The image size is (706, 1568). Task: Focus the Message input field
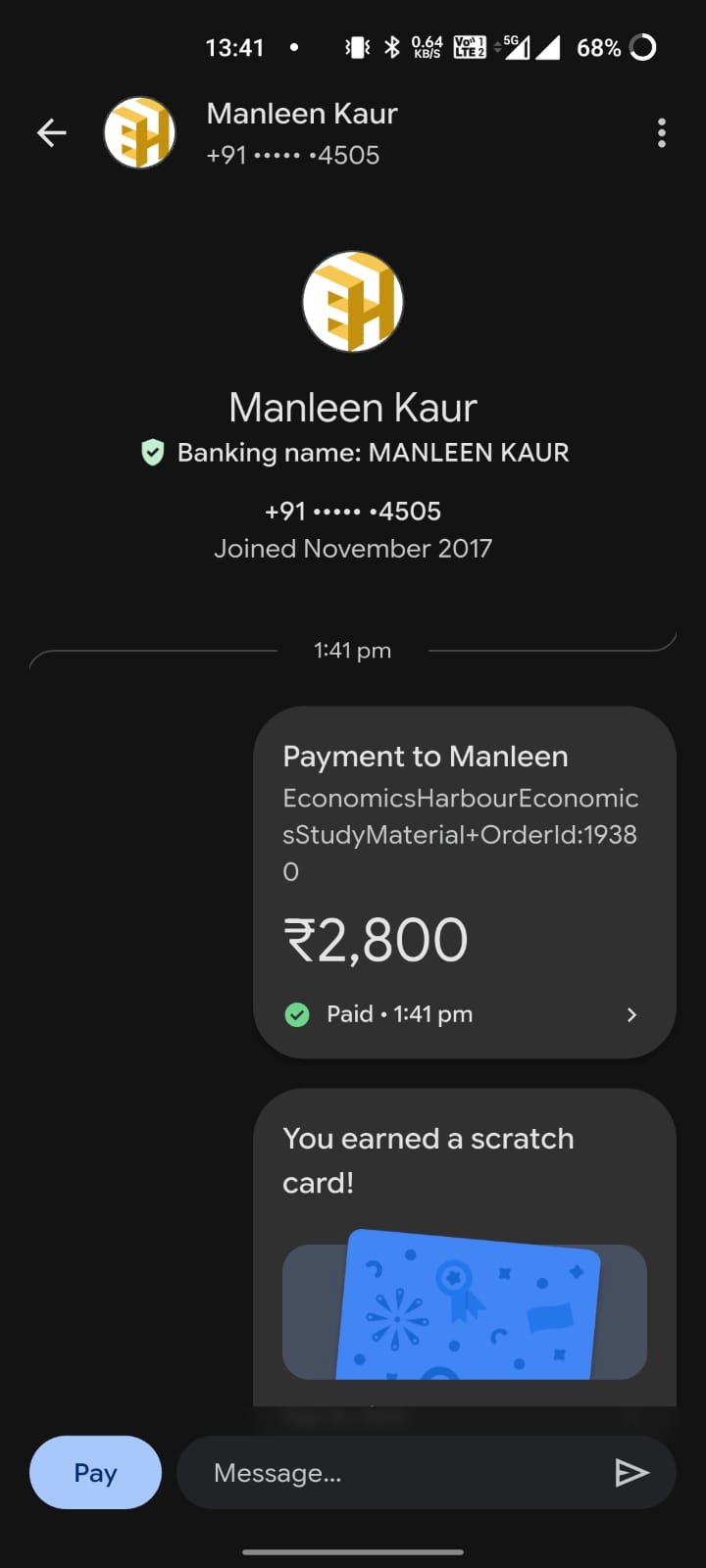(x=392, y=1472)
